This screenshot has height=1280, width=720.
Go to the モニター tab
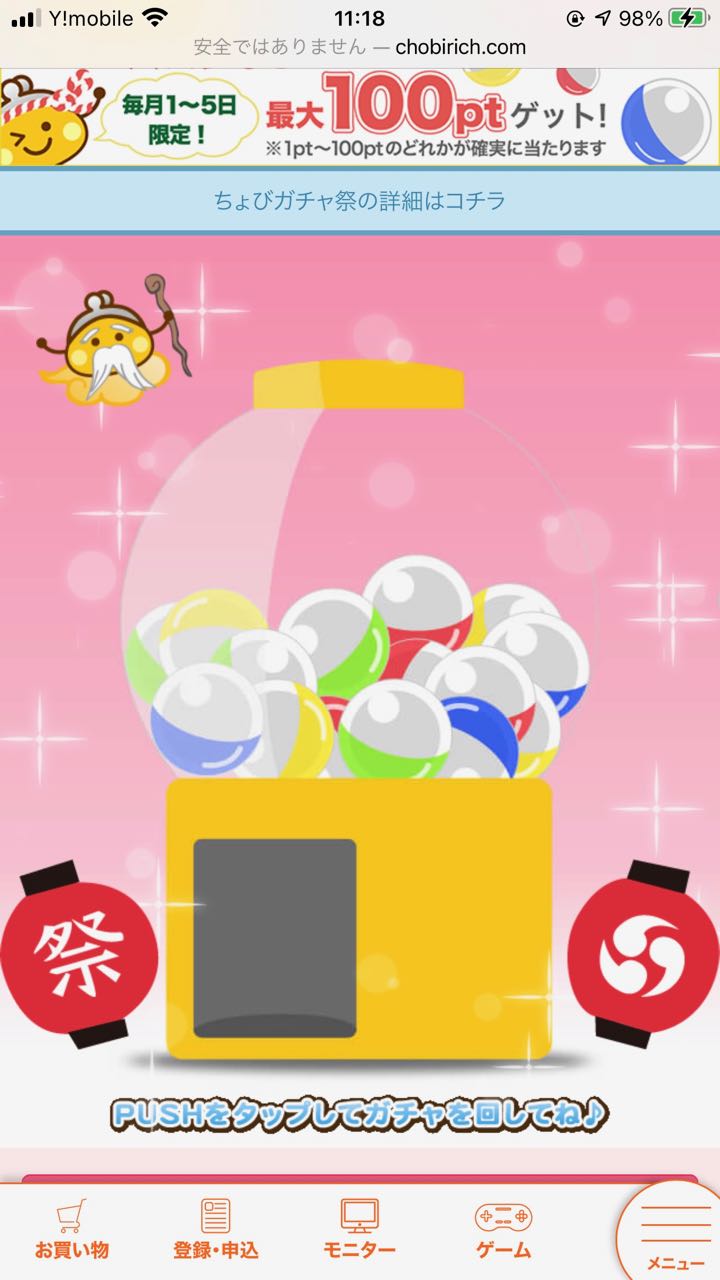point(359,1230)
